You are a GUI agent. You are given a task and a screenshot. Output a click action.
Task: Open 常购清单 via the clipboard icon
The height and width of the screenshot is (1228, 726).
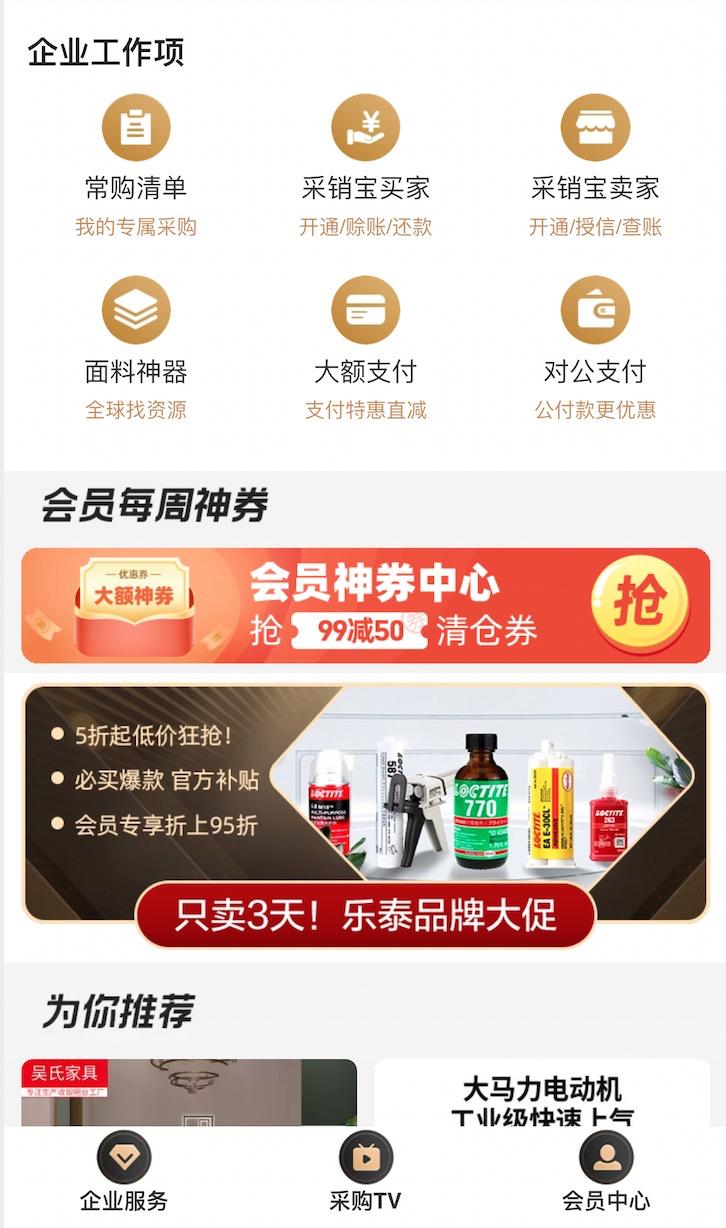[136, 127]
